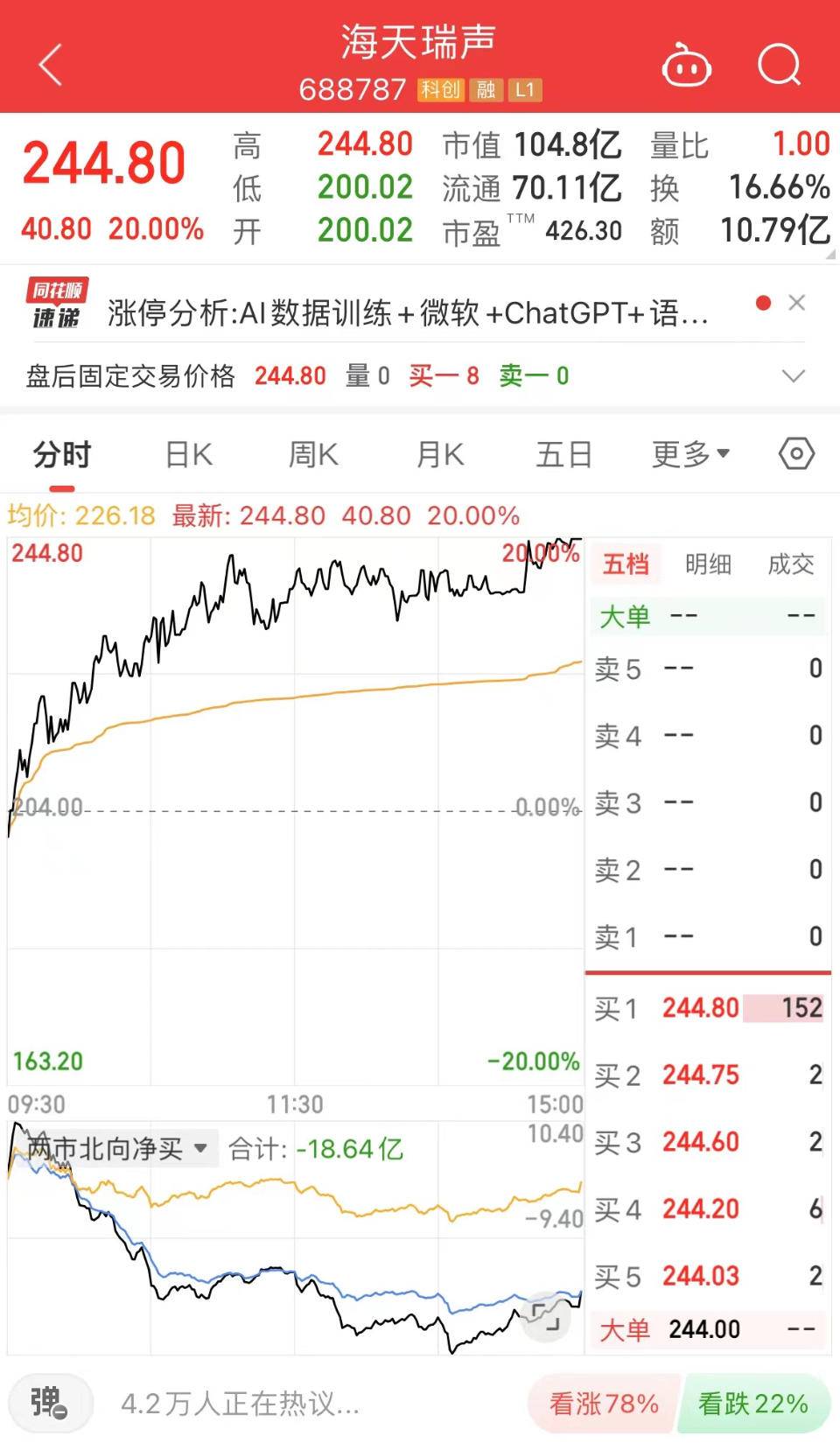Open the 更多 chart options dropdown
The width and height of the screenshot is (840, 1450).
click(691, 454)
